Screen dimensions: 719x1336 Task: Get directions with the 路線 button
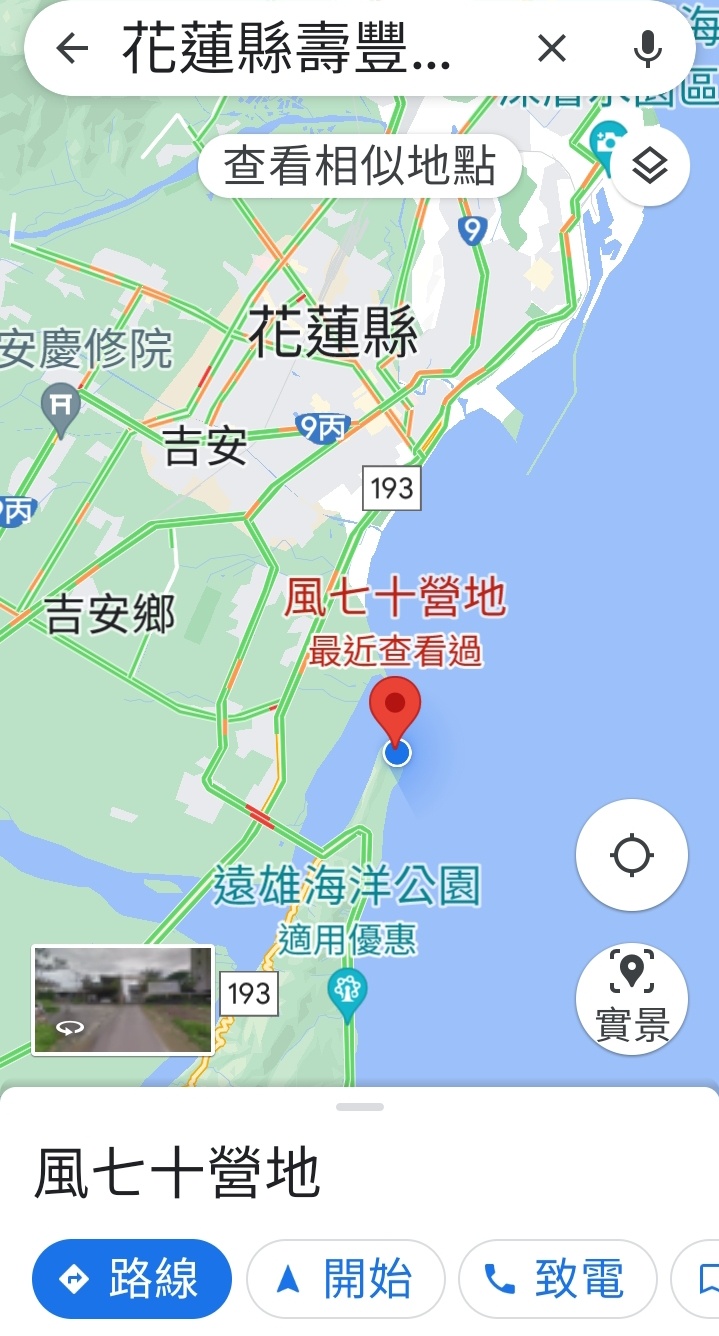(132, 1279)
